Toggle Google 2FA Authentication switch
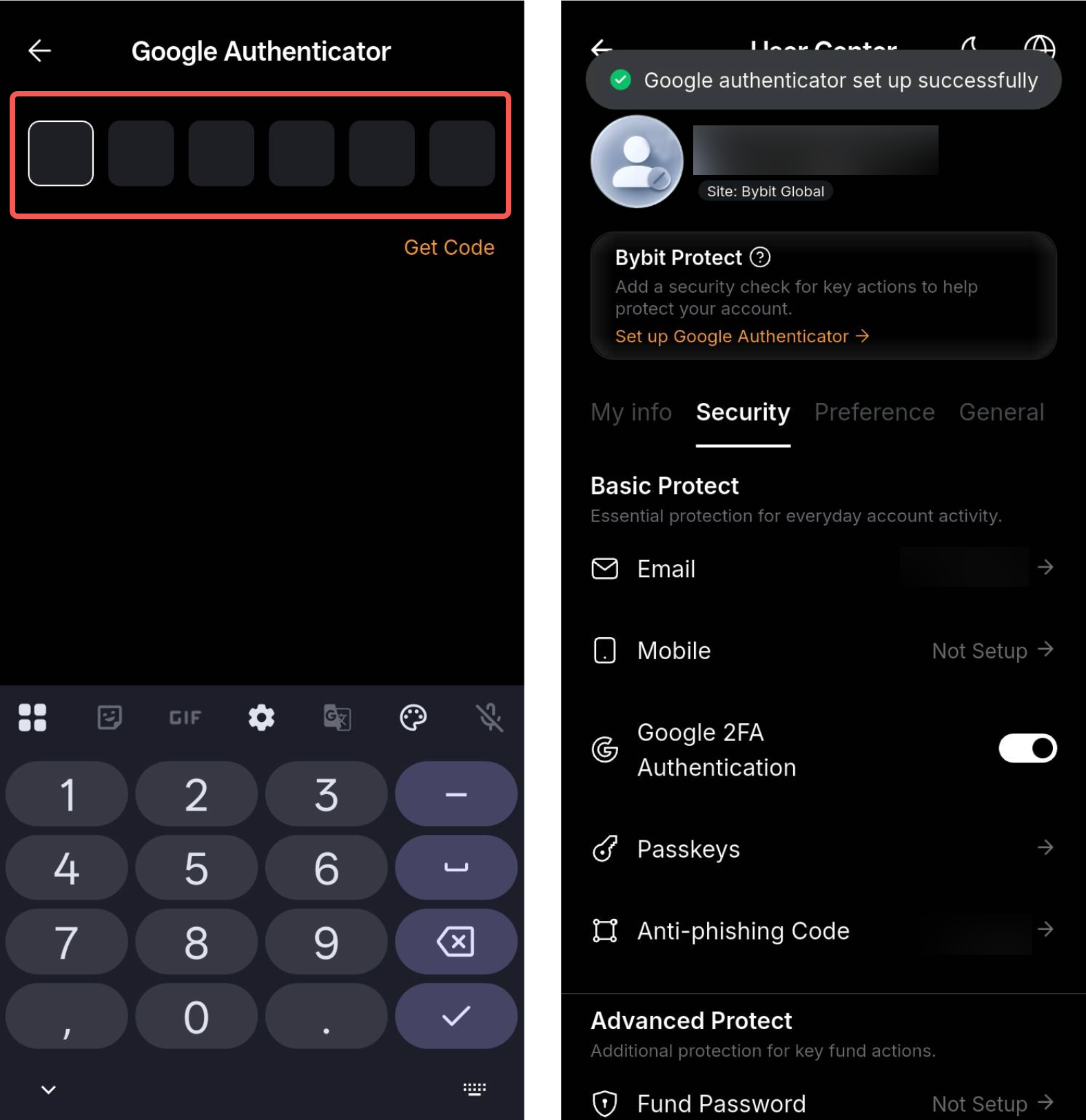This screenshot has width=1086, height=1120. pyautogui.click(x=1027, y=748)
